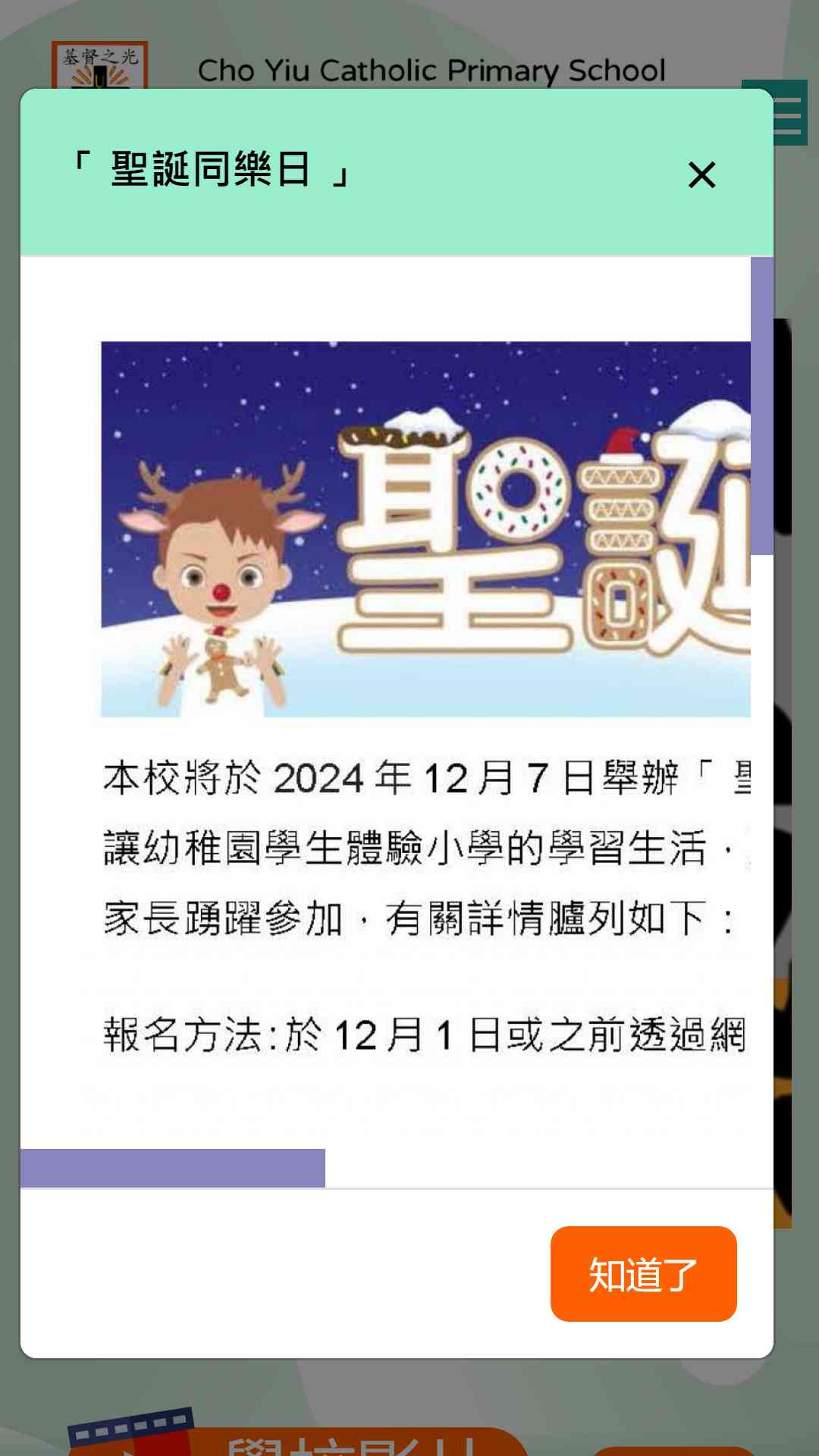Viewport: 819px width, 1456px height.
Task: Tap the orange 知道了 button
Action: point(643,1274)
